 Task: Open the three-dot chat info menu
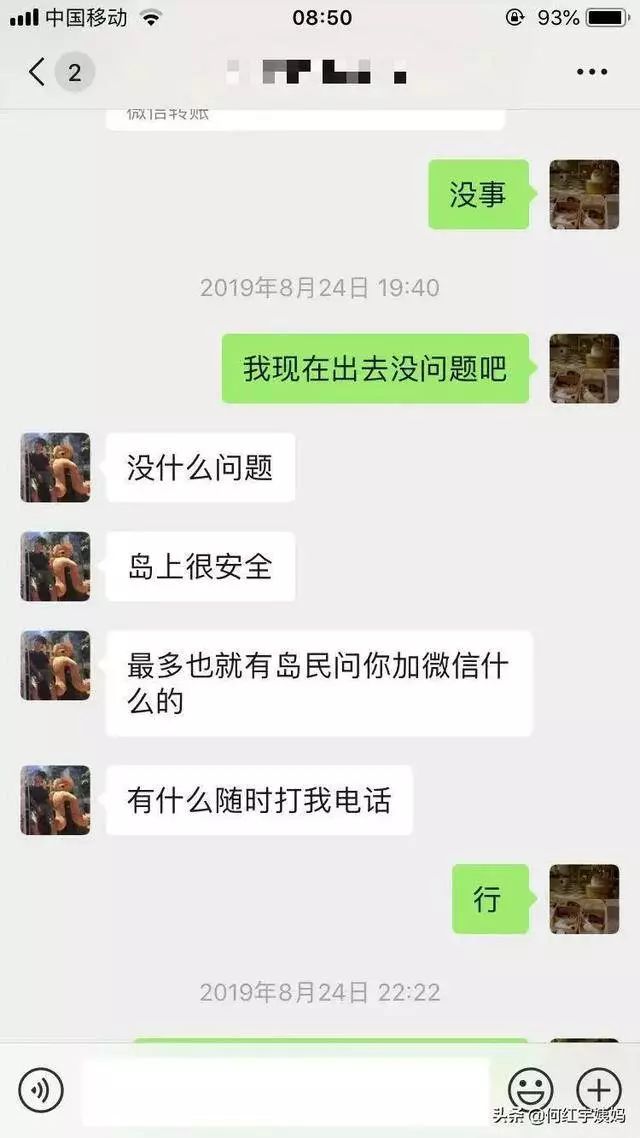[x=592, y=72]
